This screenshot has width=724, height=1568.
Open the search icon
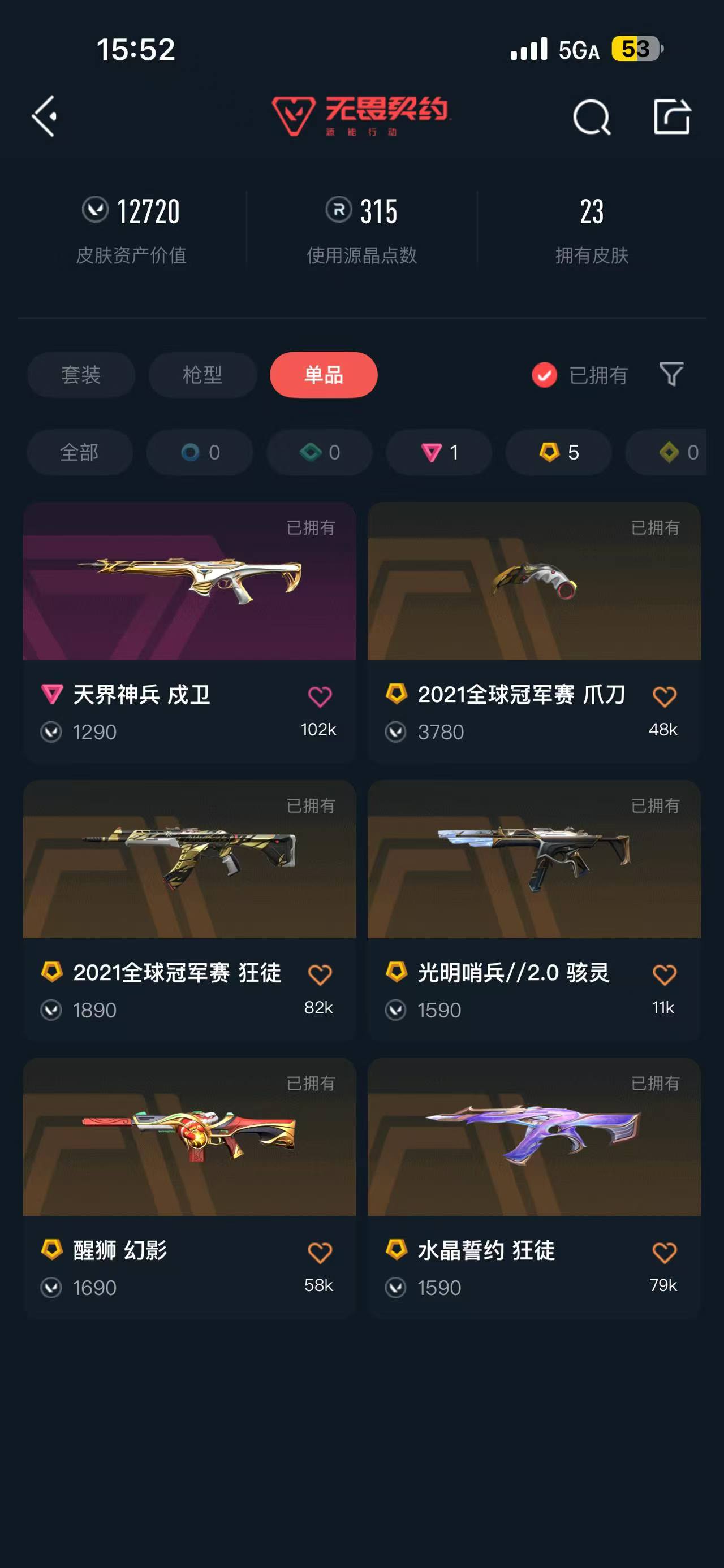[x=592, y=116]
